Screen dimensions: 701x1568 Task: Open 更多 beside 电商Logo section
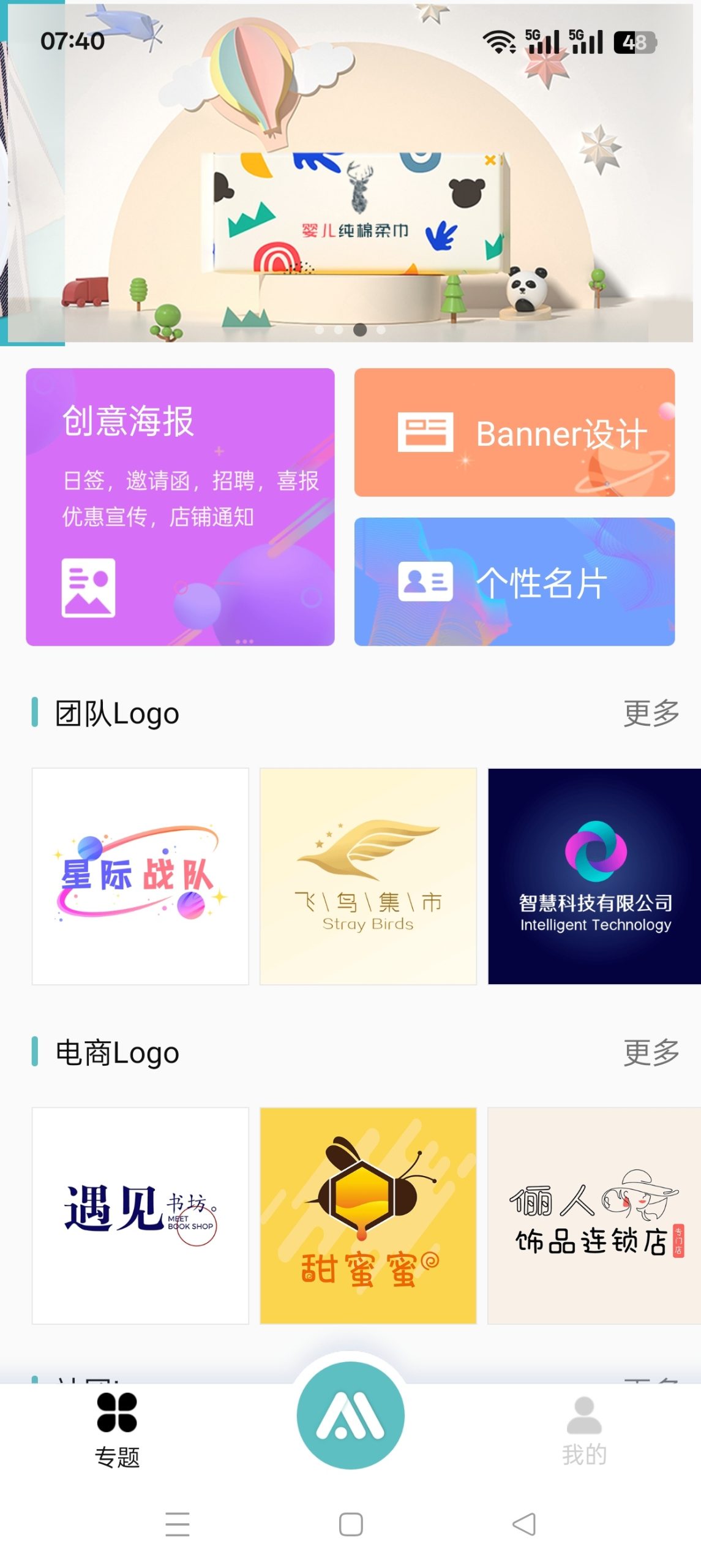point(651,1052)
